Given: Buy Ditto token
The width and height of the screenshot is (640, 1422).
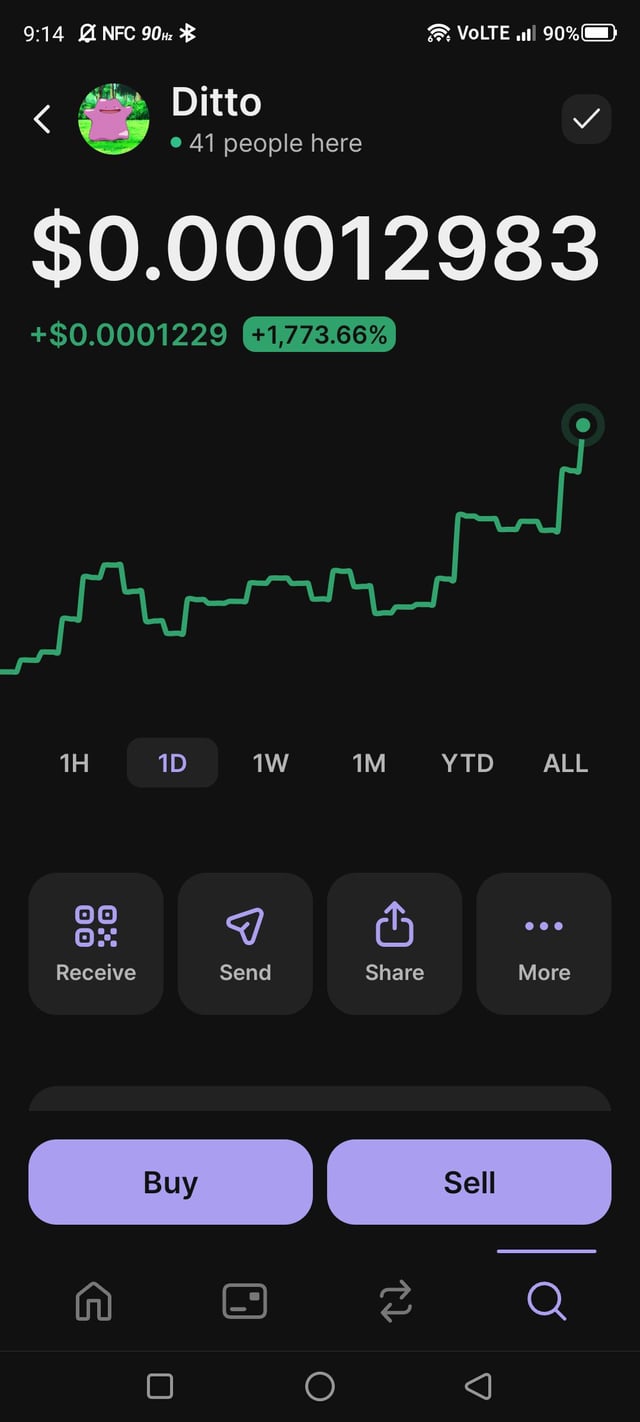Looking at the screenshot, I should tap(170, 1182).
